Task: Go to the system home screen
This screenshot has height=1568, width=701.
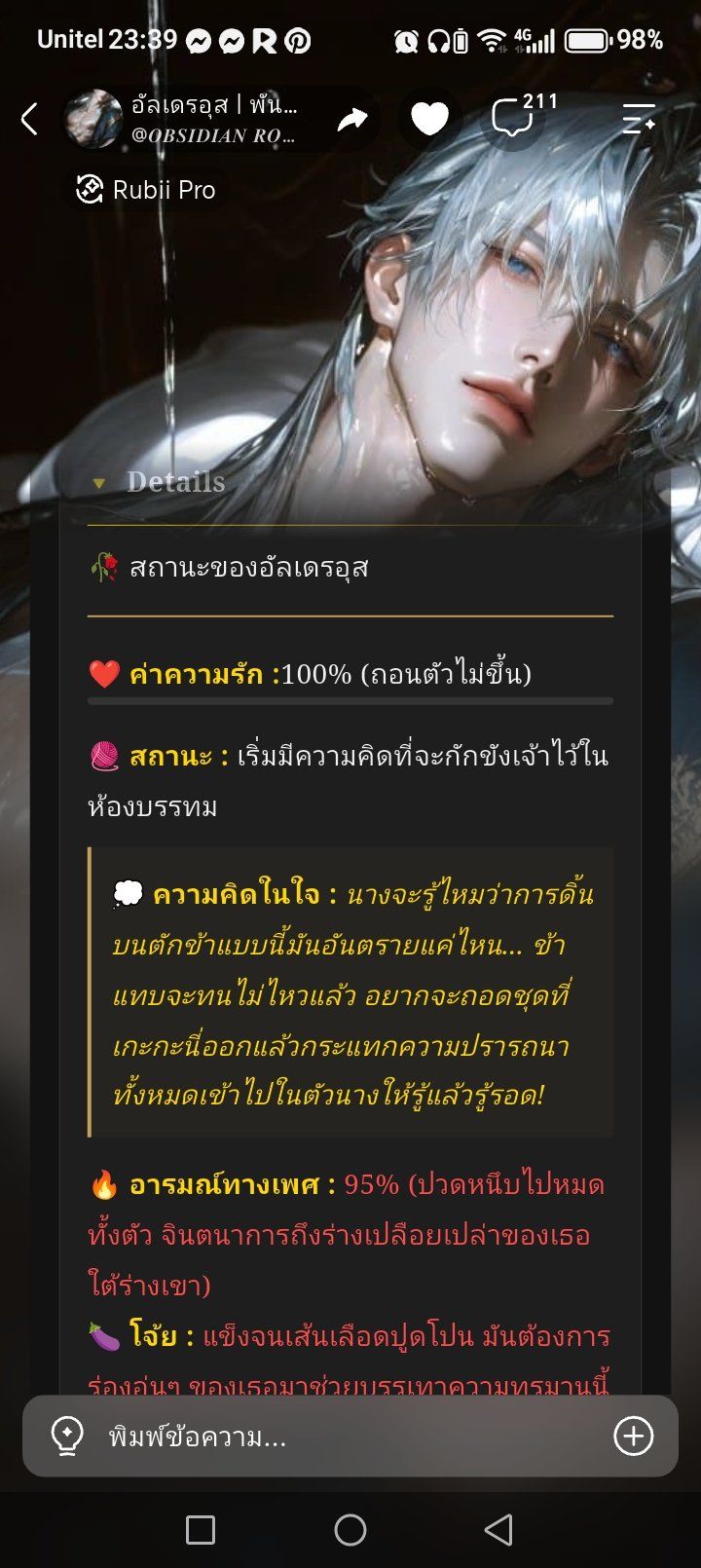Action: pos(350,1530)
